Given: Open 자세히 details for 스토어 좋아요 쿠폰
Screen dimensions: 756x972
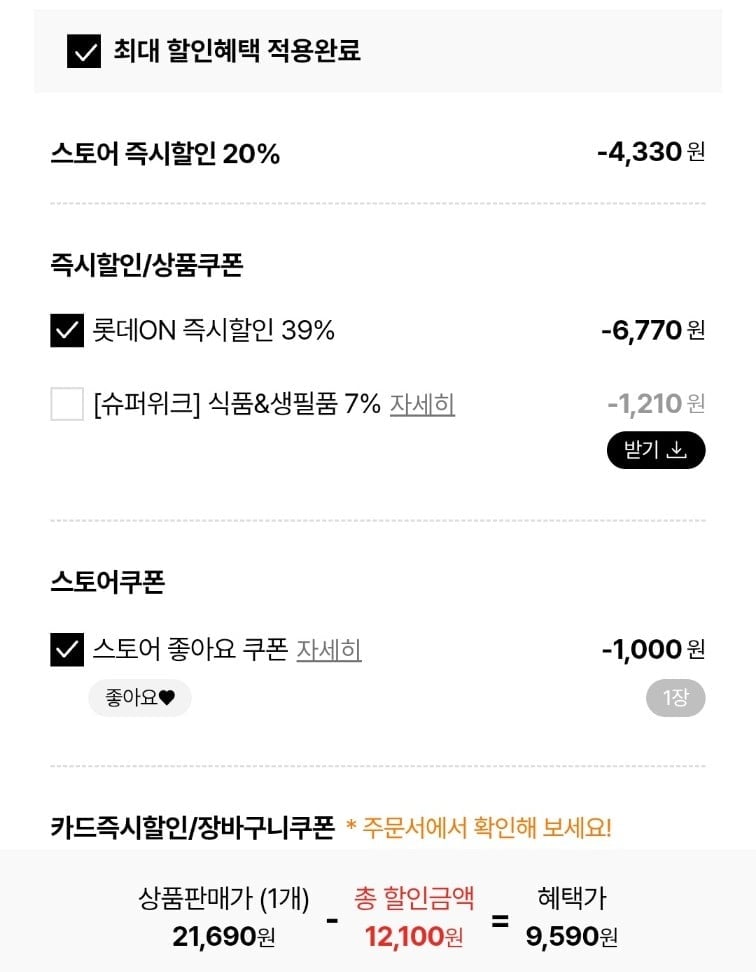Looking at the screenshot, I should (331, 650).
